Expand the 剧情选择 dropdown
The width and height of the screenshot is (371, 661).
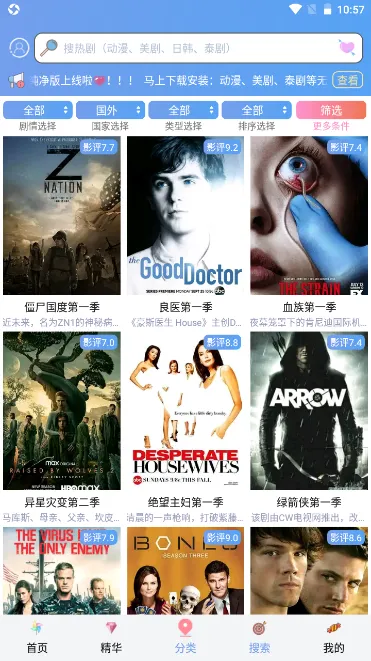38,110
